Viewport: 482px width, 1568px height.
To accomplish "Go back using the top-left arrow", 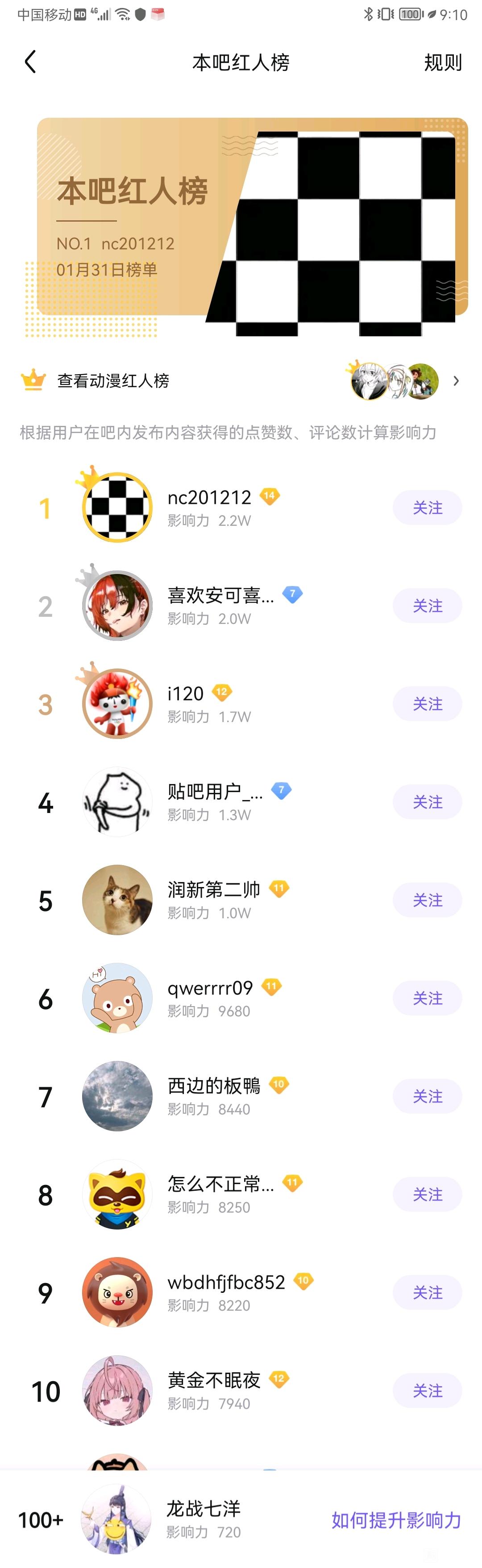I will [x=30, y=62].
